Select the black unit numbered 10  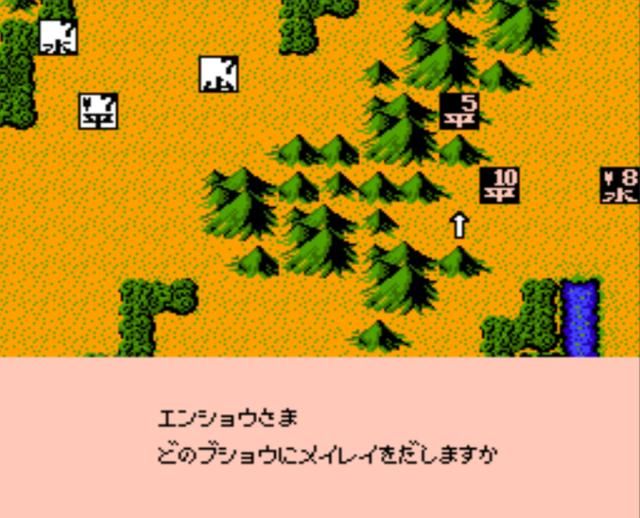[x=499, y=185]
